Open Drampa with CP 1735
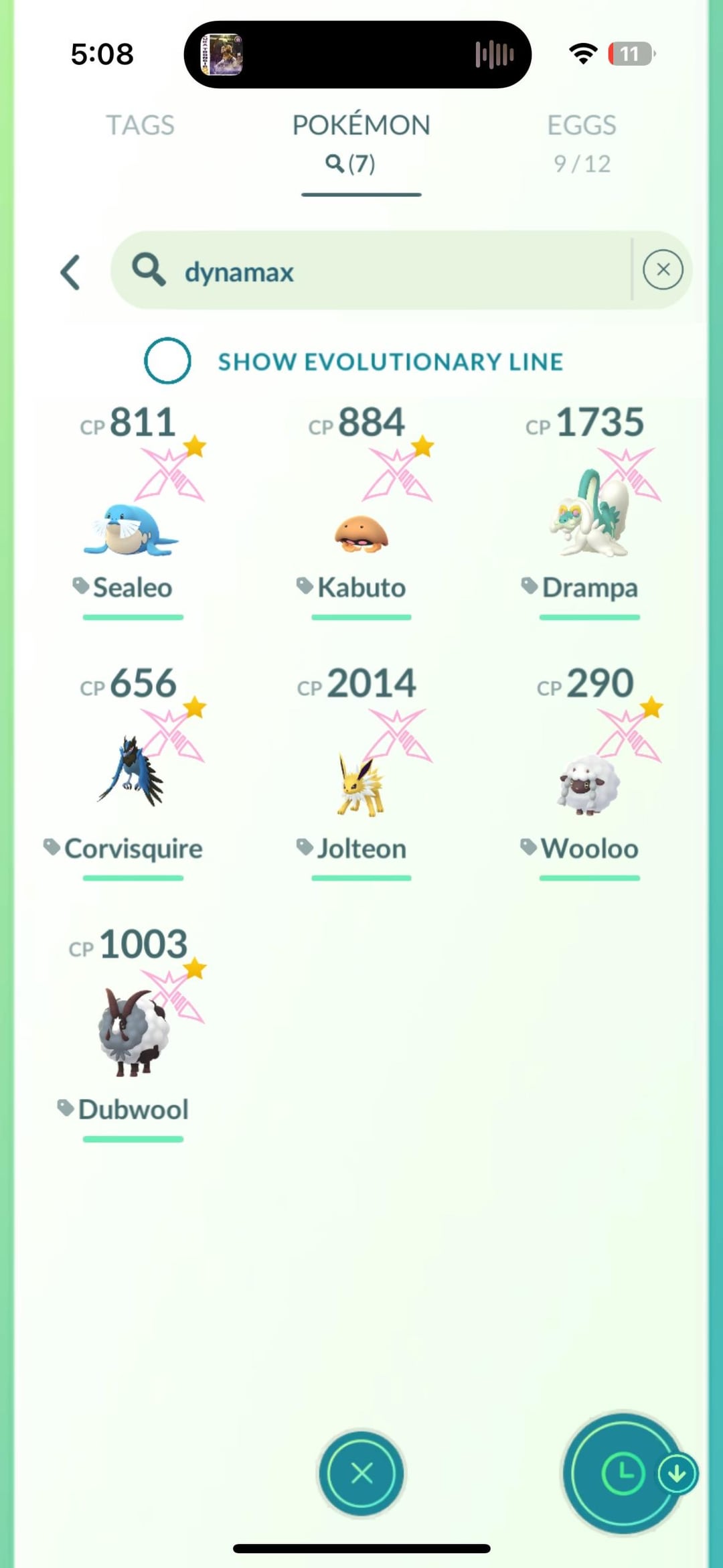Viewport: 723px width, 1568px height. coord(589,516)
